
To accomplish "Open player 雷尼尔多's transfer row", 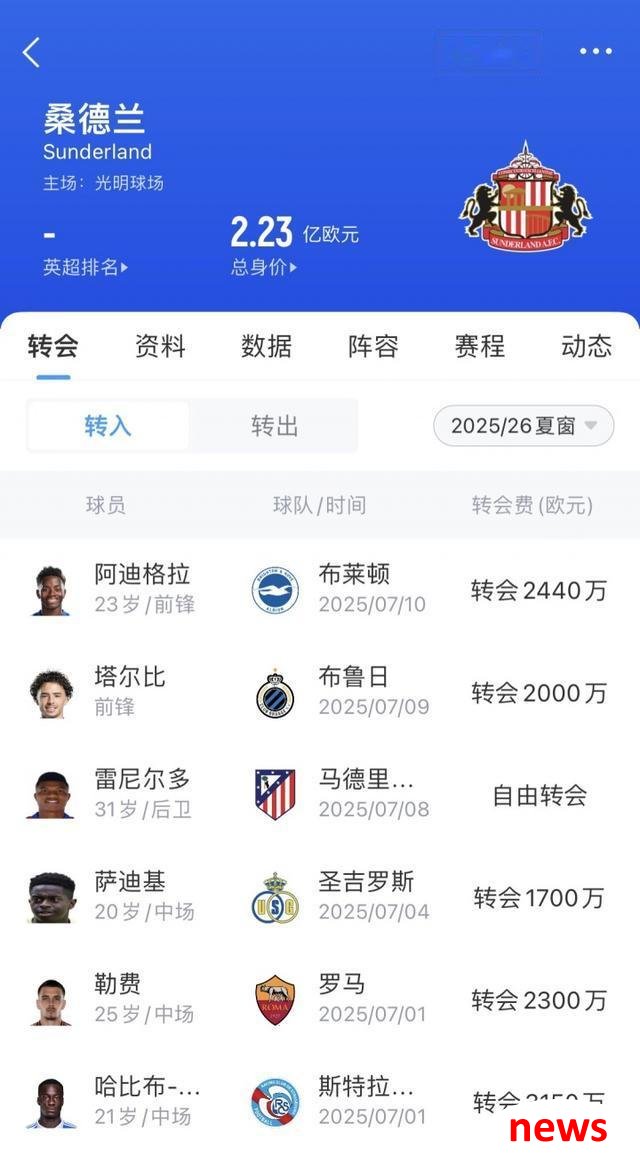I will pyautogui.click(x=320, y=795).
